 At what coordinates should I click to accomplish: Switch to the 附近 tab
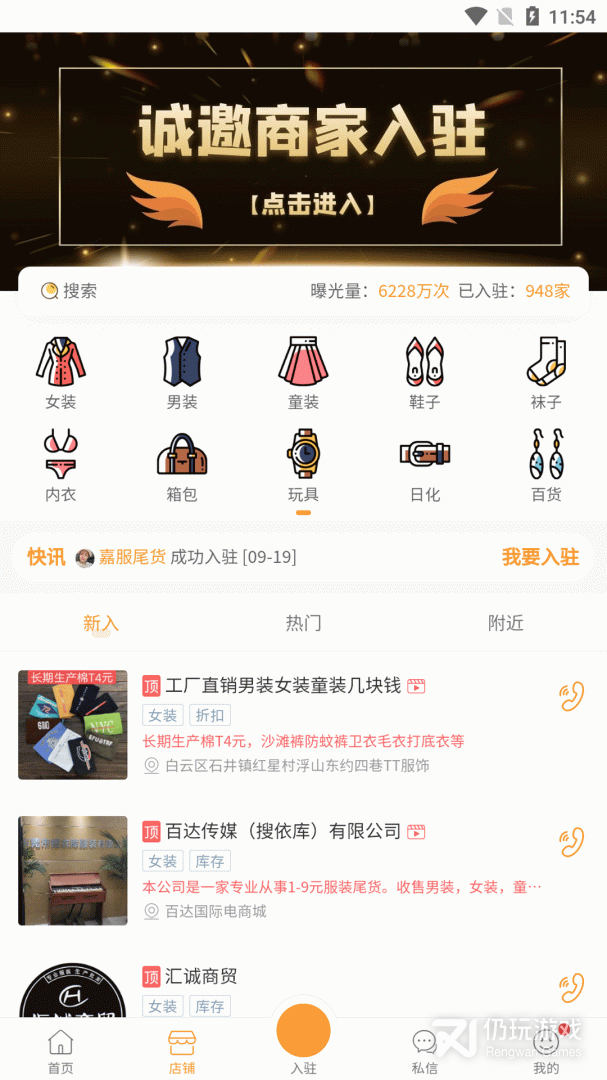tap(506, 623)
